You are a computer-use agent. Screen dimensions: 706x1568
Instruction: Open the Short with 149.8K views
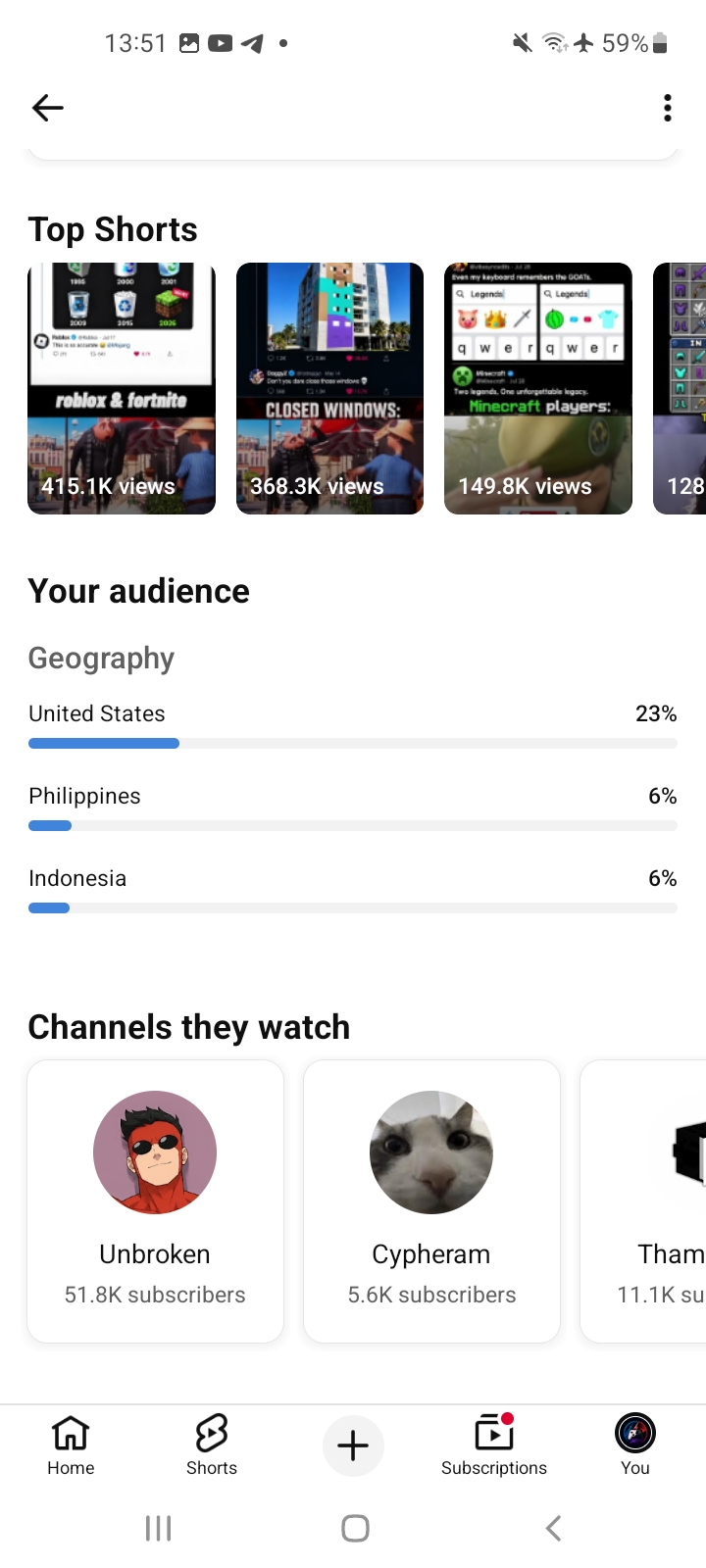point(538,388)
